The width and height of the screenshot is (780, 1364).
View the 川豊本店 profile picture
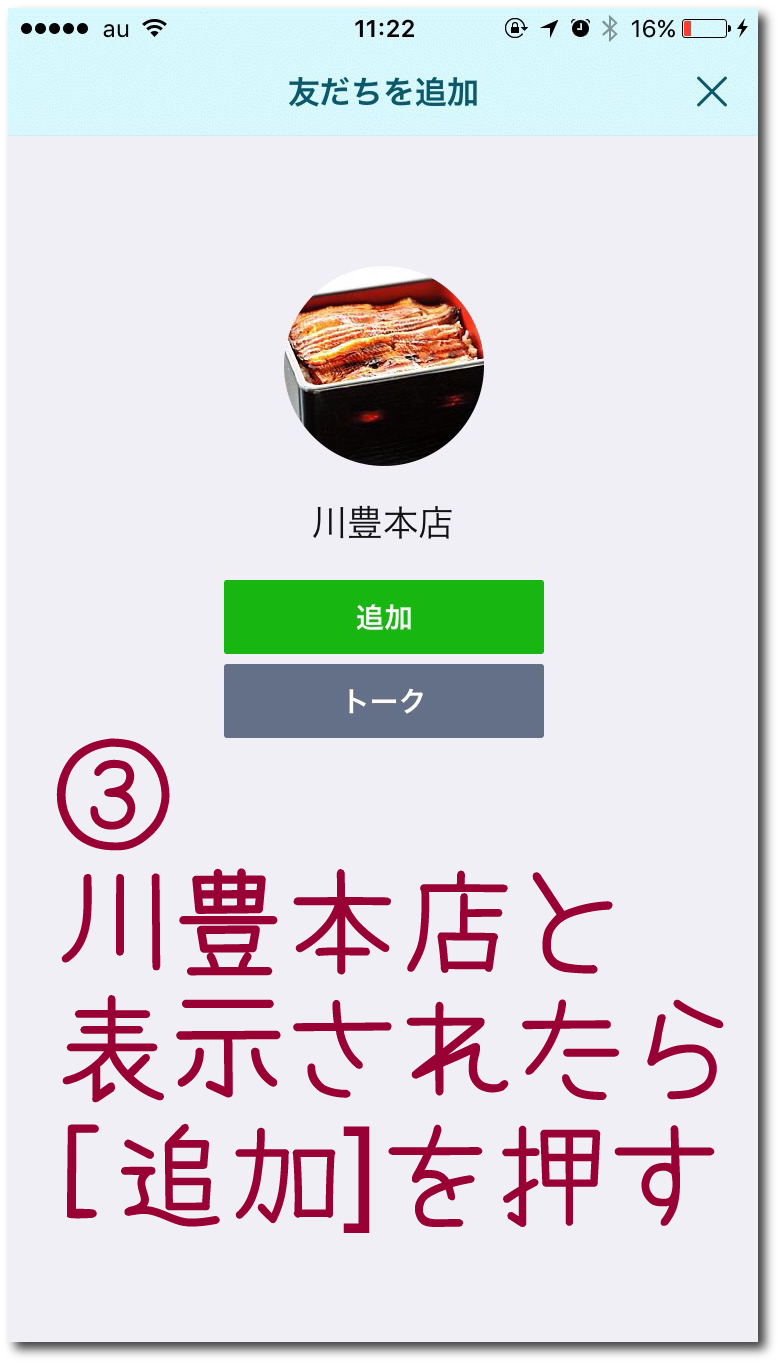pos(383,366)
